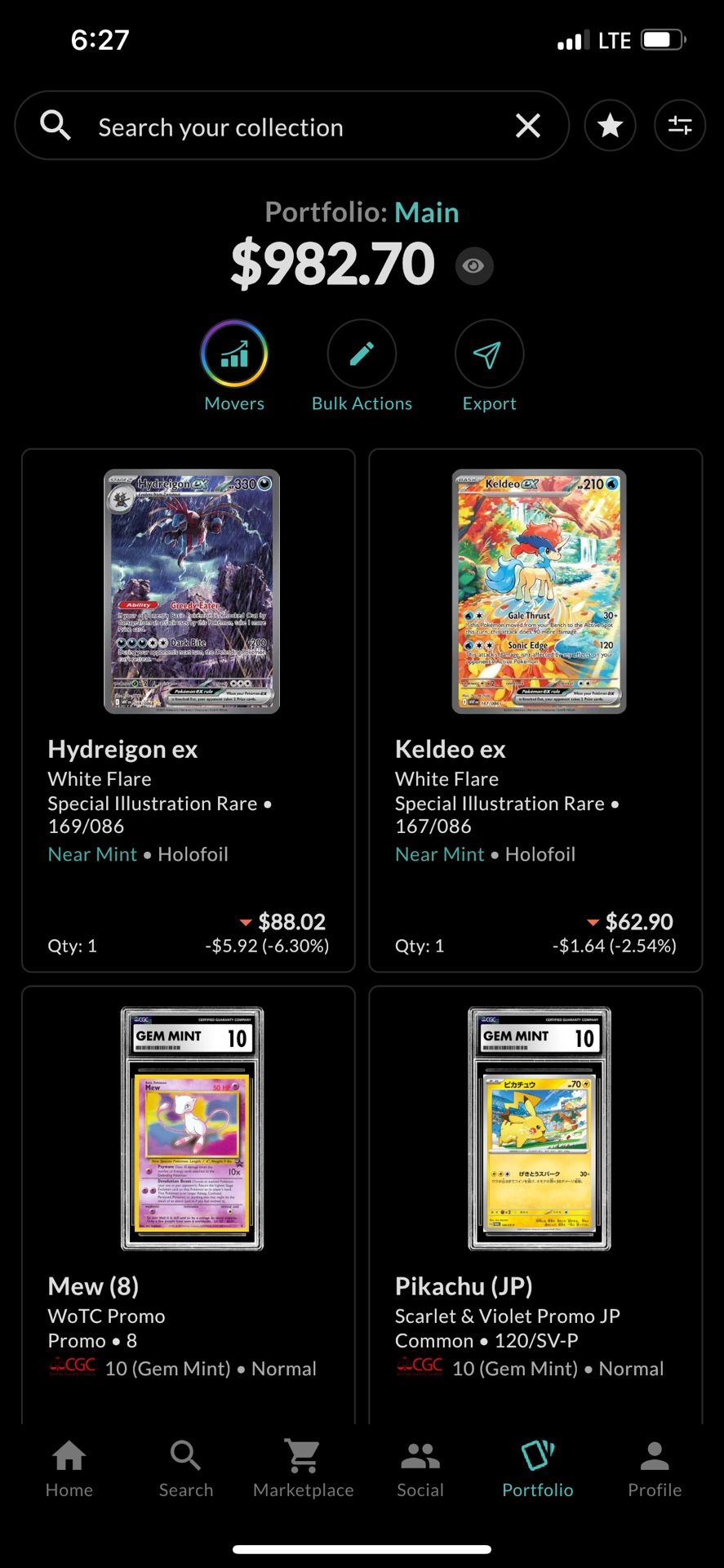Screen dimensions: 724x1568
Task: Tap the Home house icon
Action: tap(69, 1454)
